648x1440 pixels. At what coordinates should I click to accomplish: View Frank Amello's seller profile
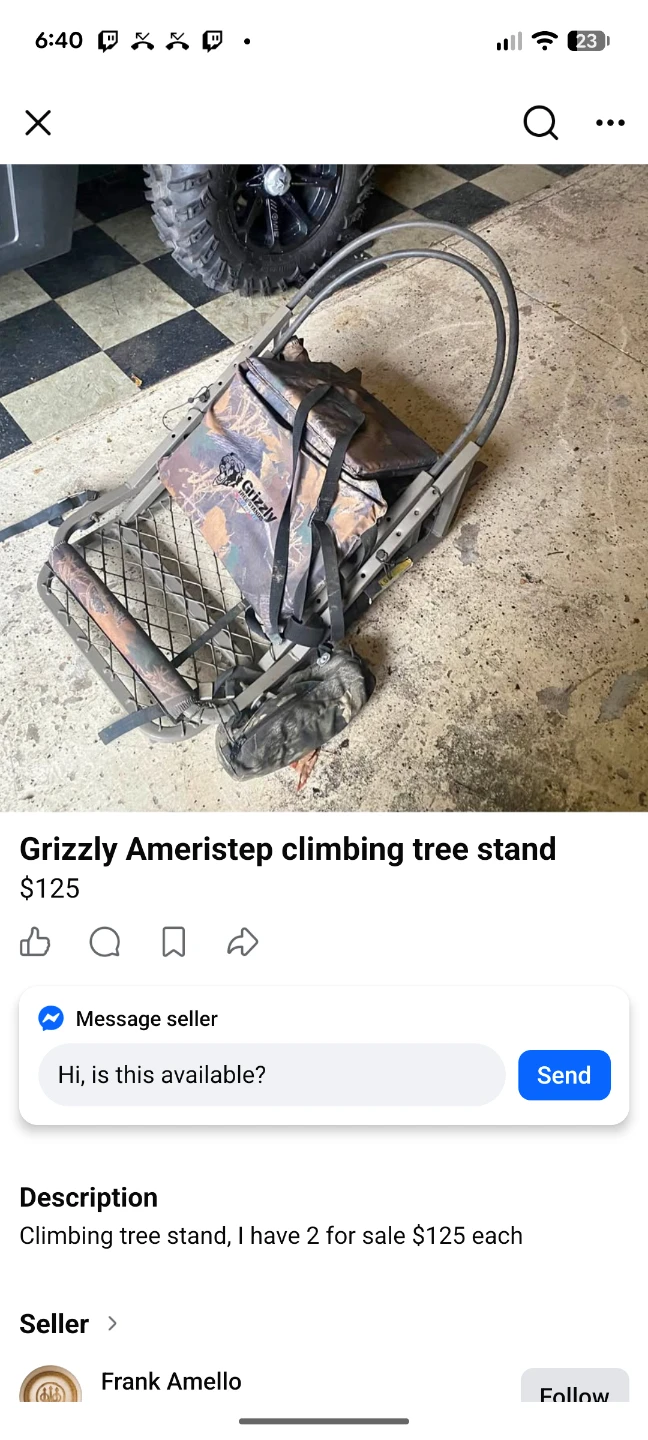click(171, 1381)
